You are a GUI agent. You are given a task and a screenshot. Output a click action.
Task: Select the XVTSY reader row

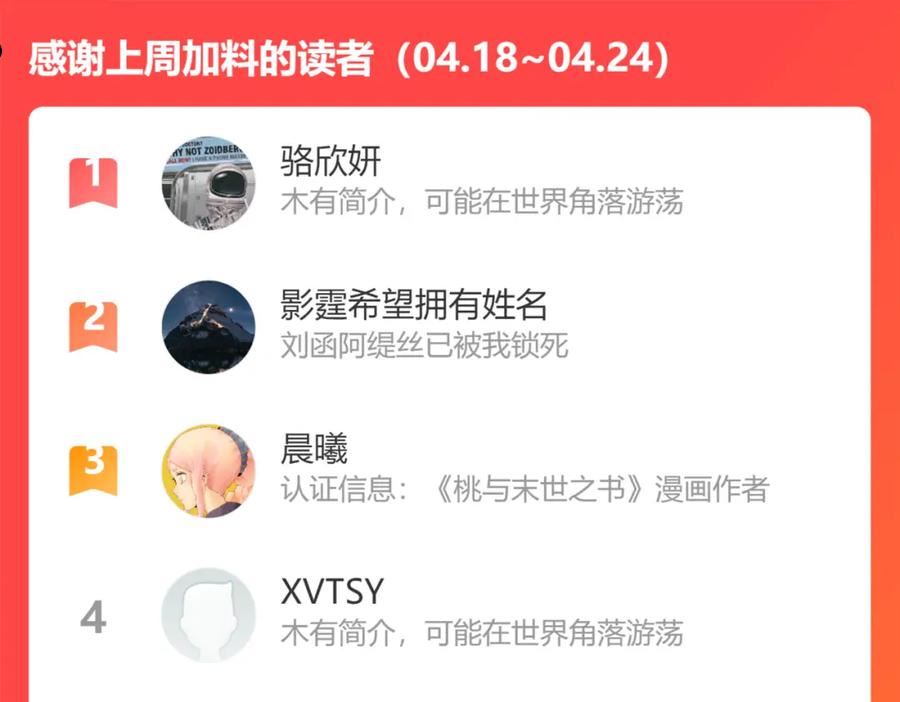(x=449, y=615)
